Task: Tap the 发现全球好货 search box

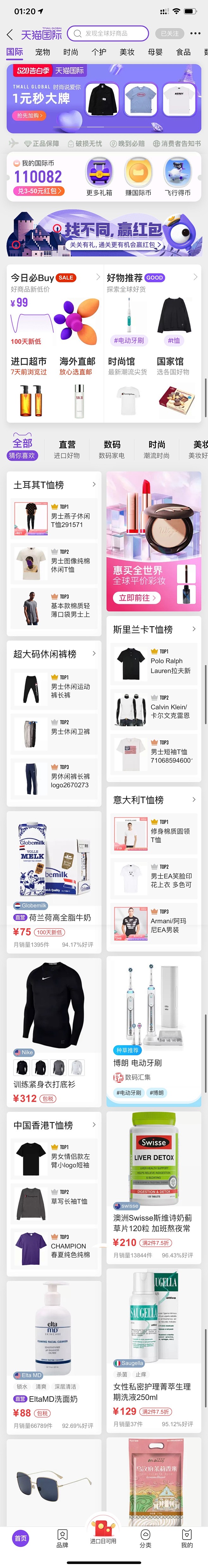Action: pyautogui.click(x=108, y=33)
